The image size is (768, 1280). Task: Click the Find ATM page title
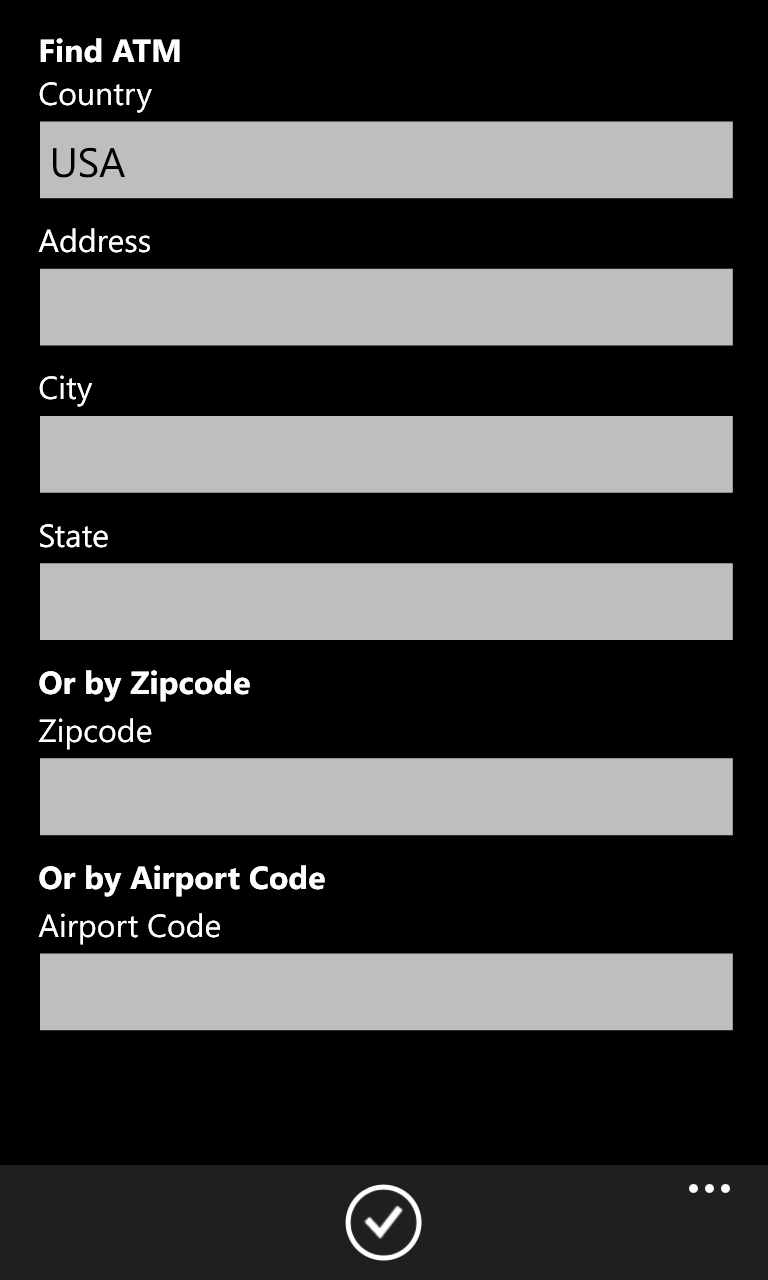coord(110,51)
